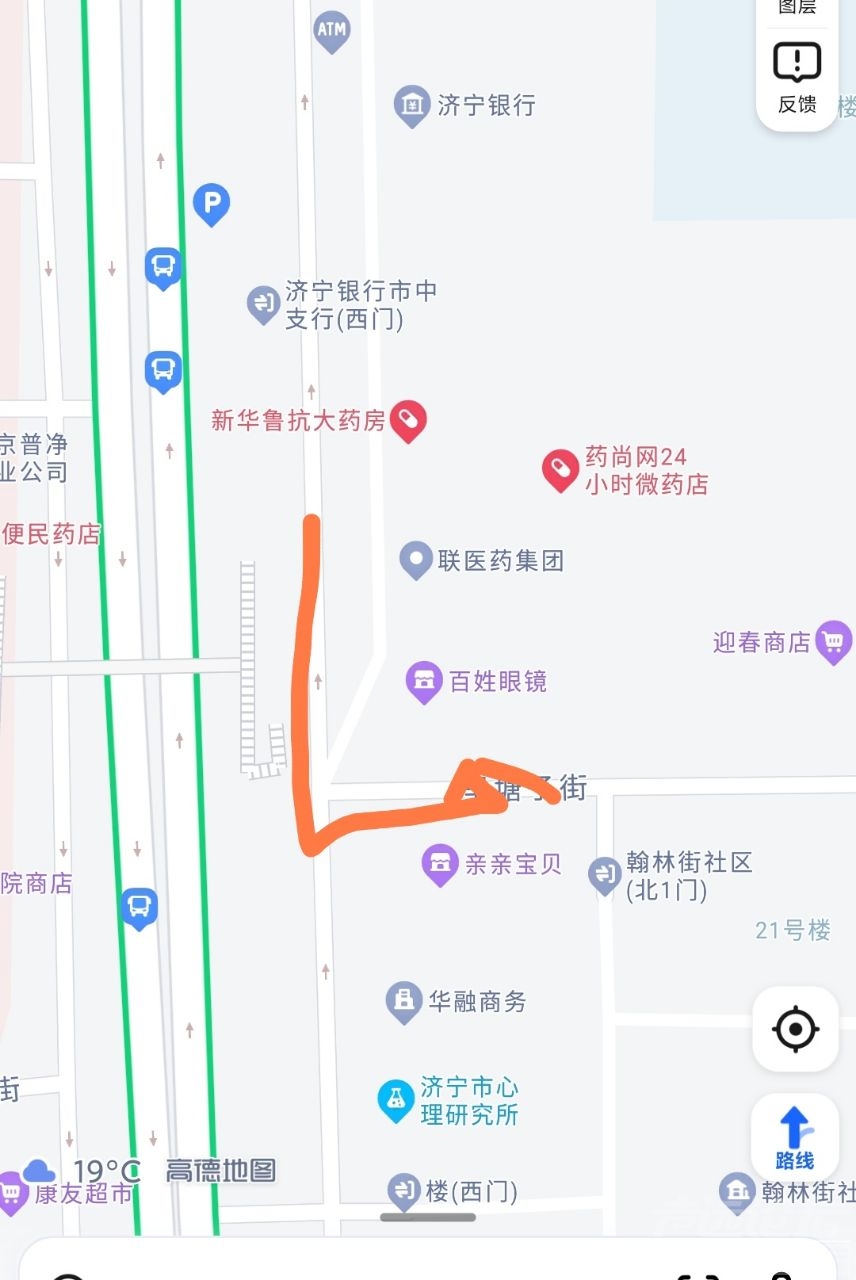The image size is (856, 1280).
Task: Select the 新华鲁抗大药房 pharmacy marker
Action: 408,420
